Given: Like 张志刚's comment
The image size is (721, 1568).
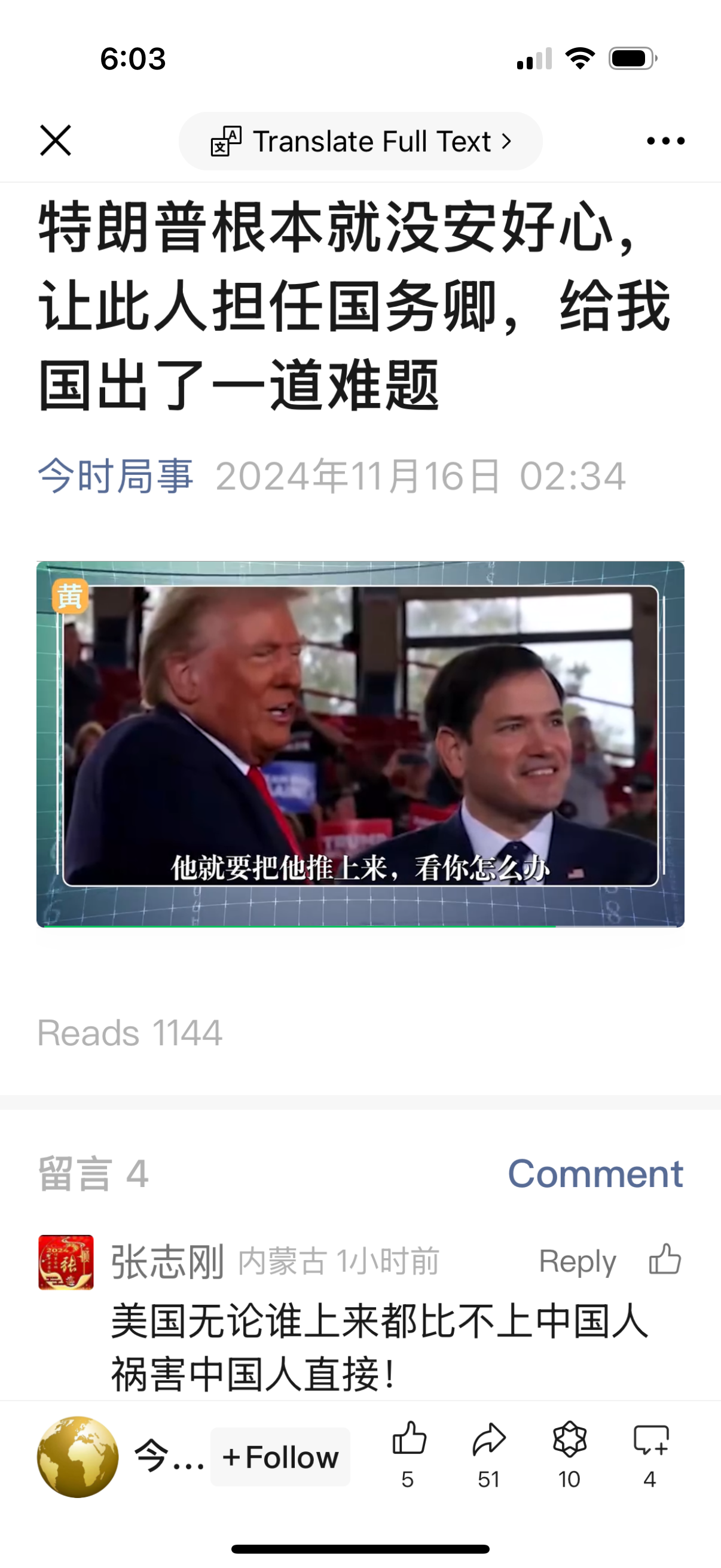Looking at the screenshot, I should (664, 1260).
